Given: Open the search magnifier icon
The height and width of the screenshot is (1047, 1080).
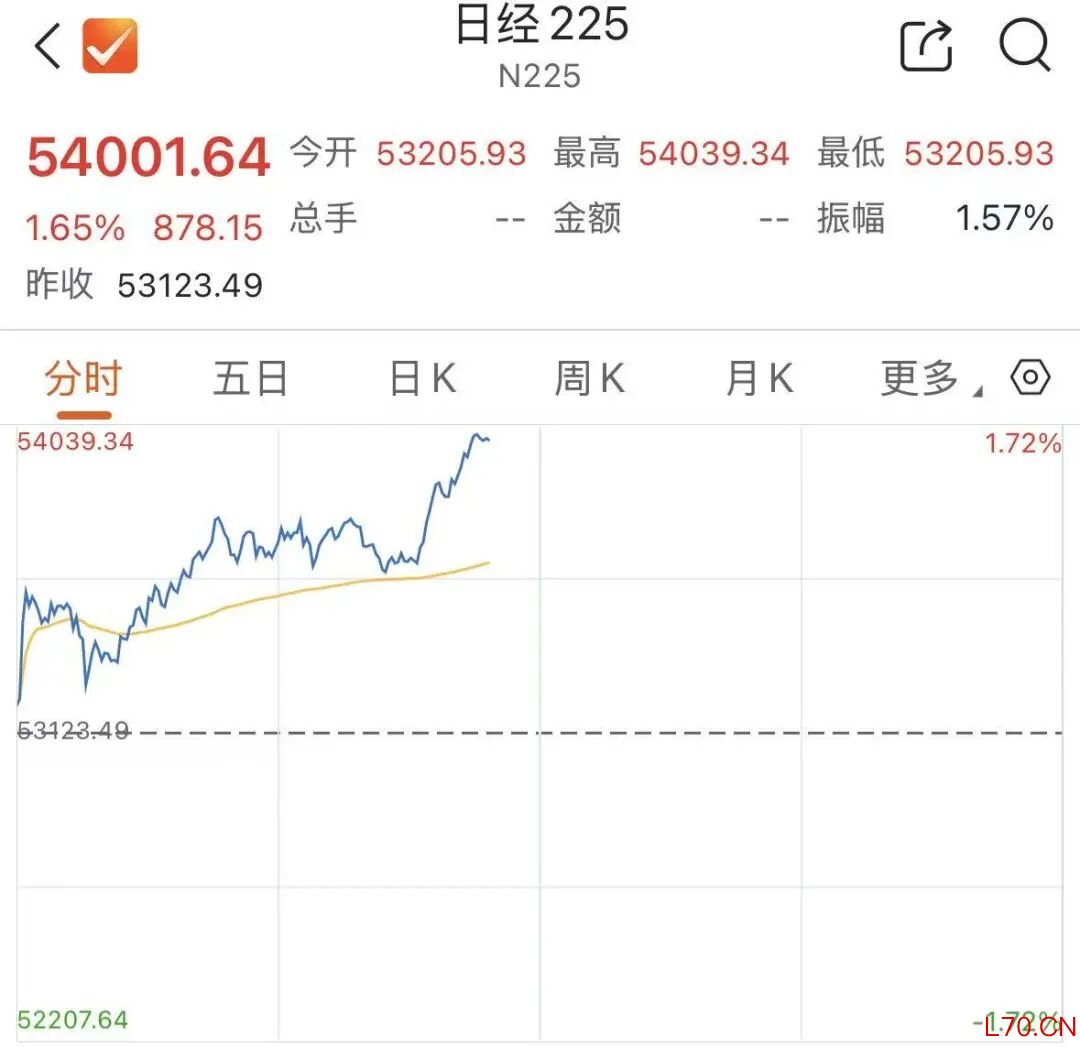Looking at the screenshot, I should point(1025,45).
